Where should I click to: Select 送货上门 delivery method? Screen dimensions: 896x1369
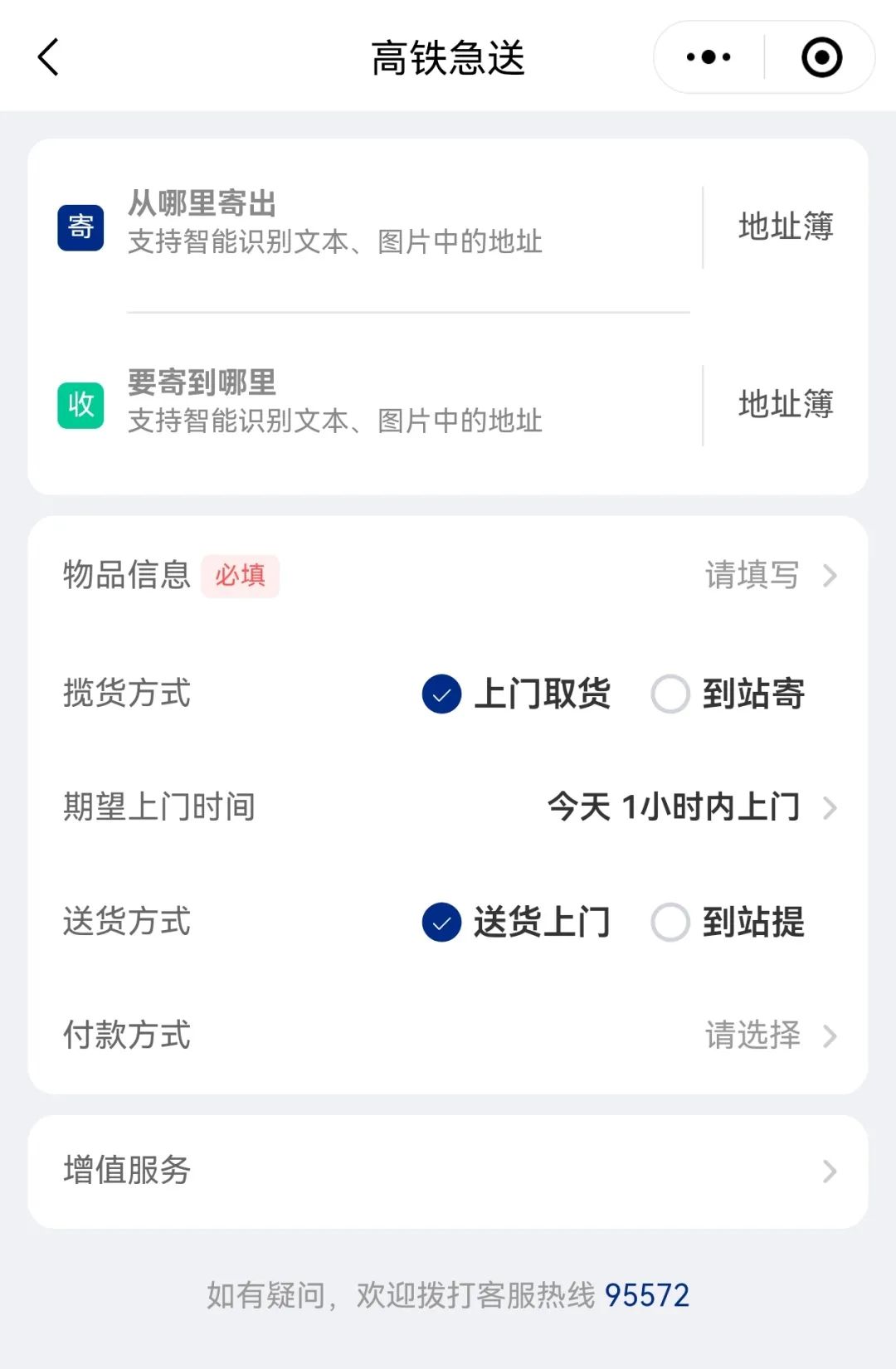tap(516, 922)
